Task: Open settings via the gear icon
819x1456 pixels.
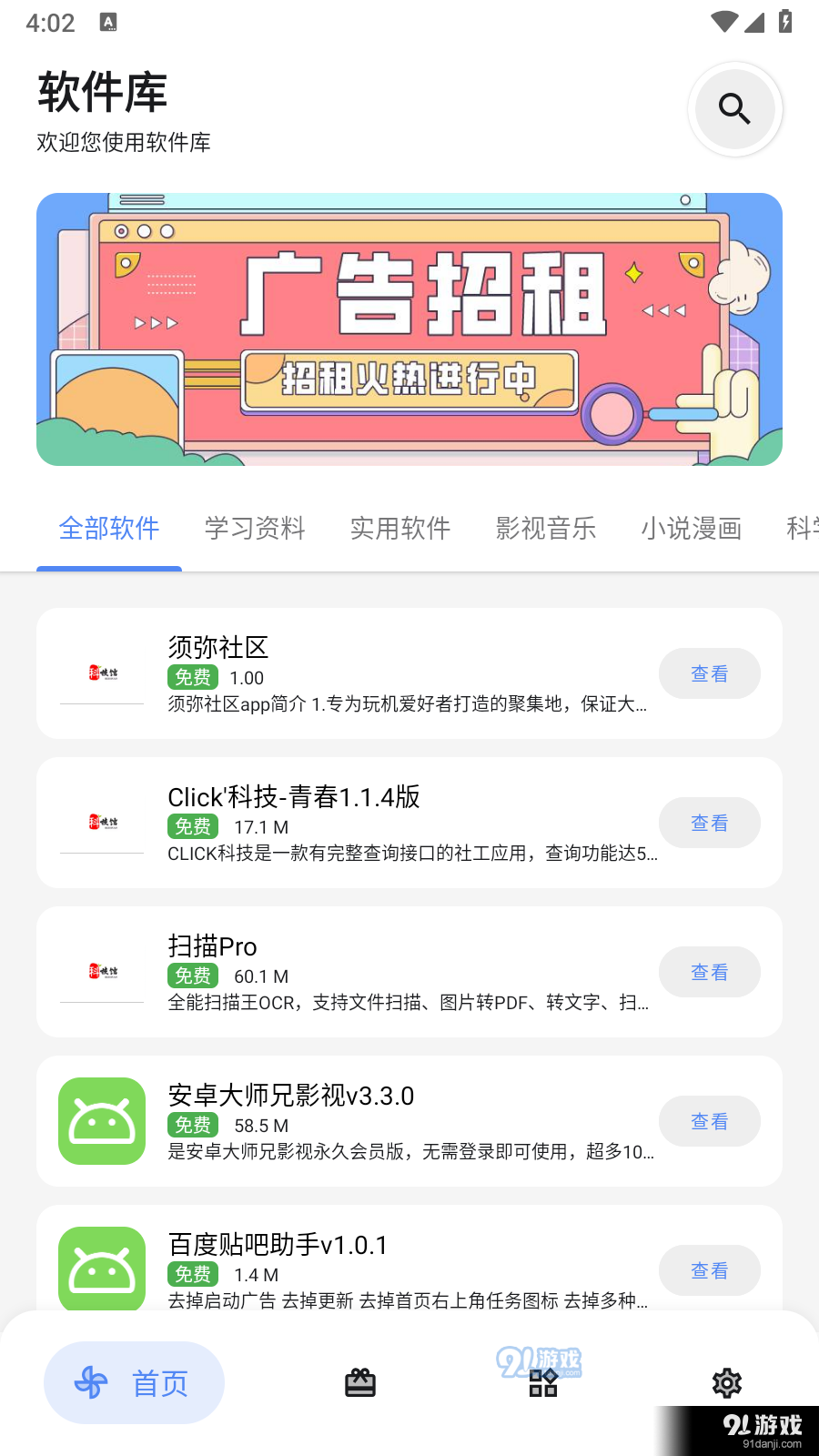Action: click(726, 1382)
